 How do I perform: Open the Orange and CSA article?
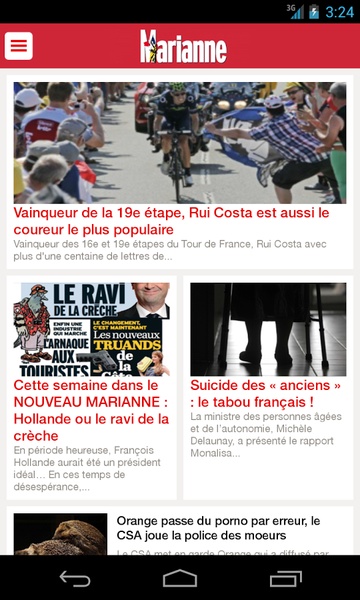point(180,531)
